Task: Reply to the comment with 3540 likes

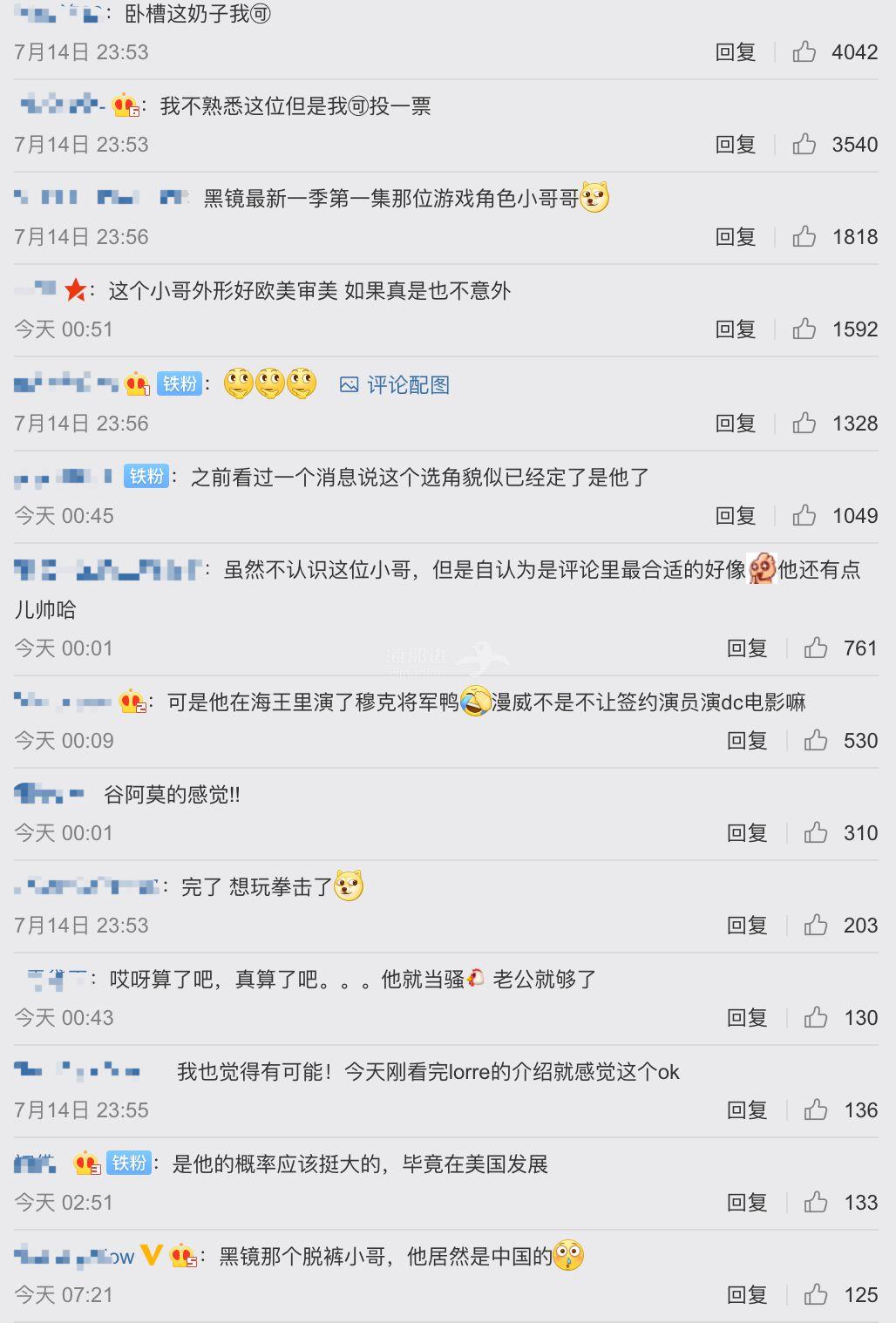Action: click(x=735, y=145)
